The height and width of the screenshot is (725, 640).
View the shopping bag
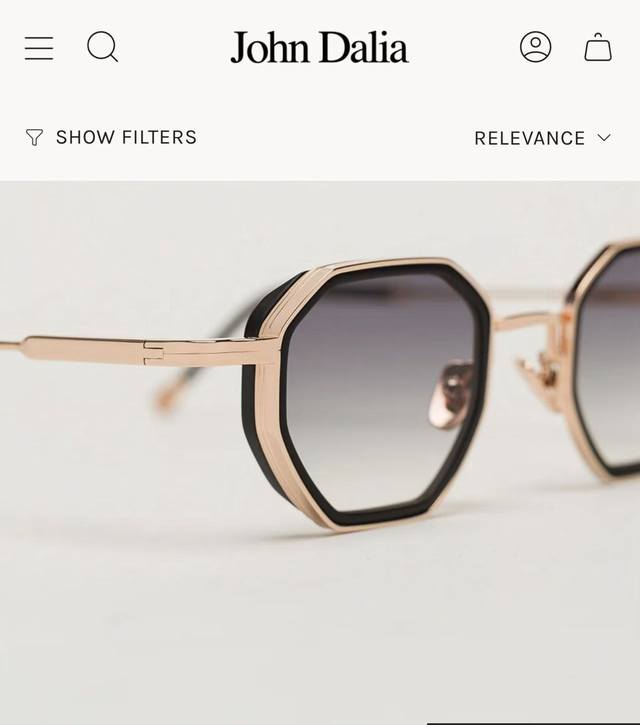(598, 47)
